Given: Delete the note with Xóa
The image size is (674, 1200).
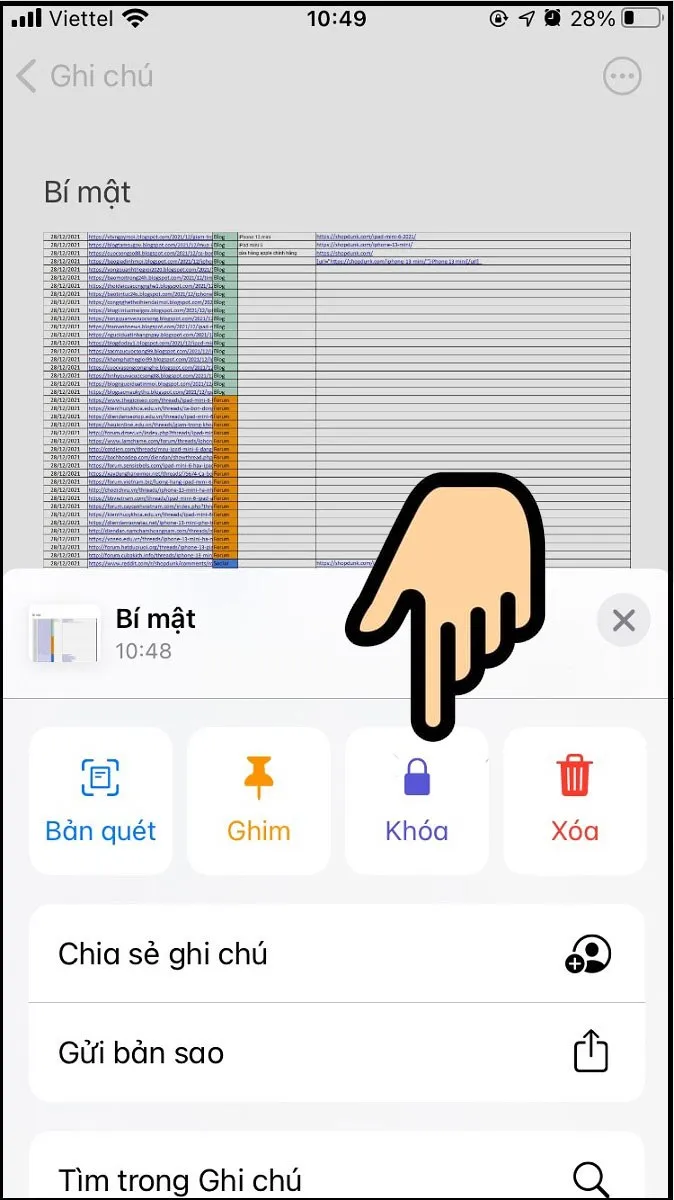Looking at the screenshot, I should (574, 801).
